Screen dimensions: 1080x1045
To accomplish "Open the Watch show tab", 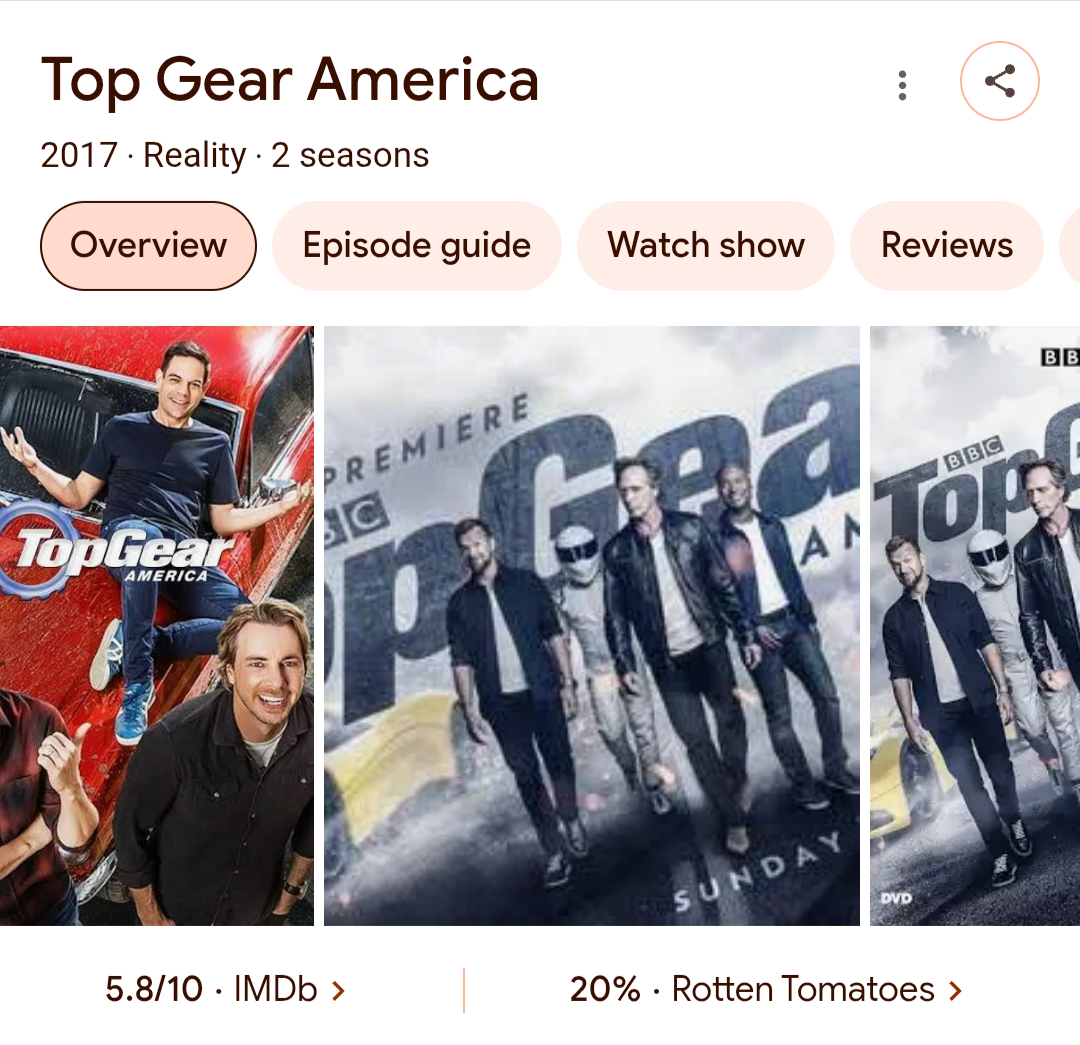I will [705, 246].
